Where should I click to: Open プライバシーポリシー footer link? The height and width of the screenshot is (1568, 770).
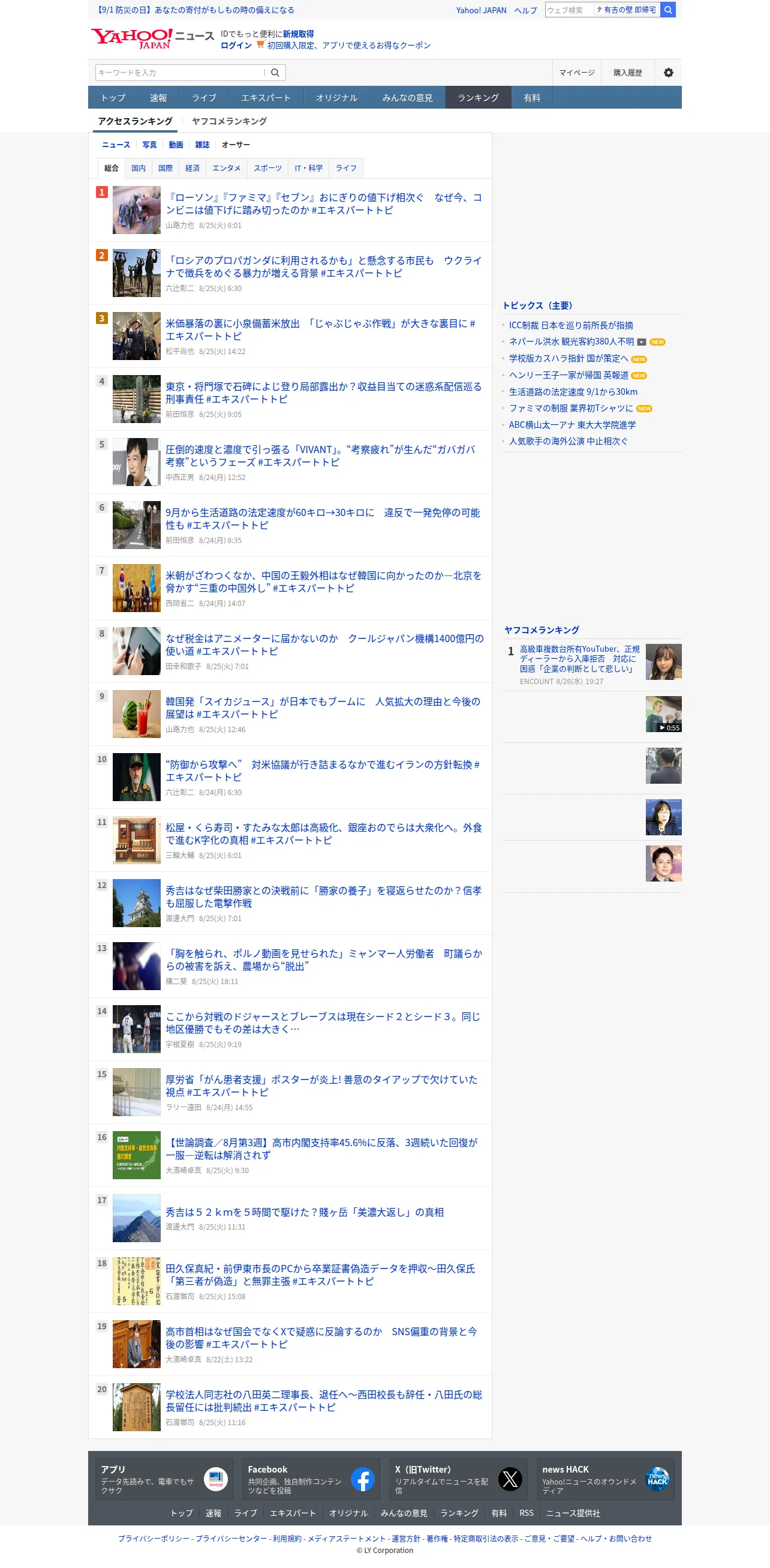(x=154, y=1538)
